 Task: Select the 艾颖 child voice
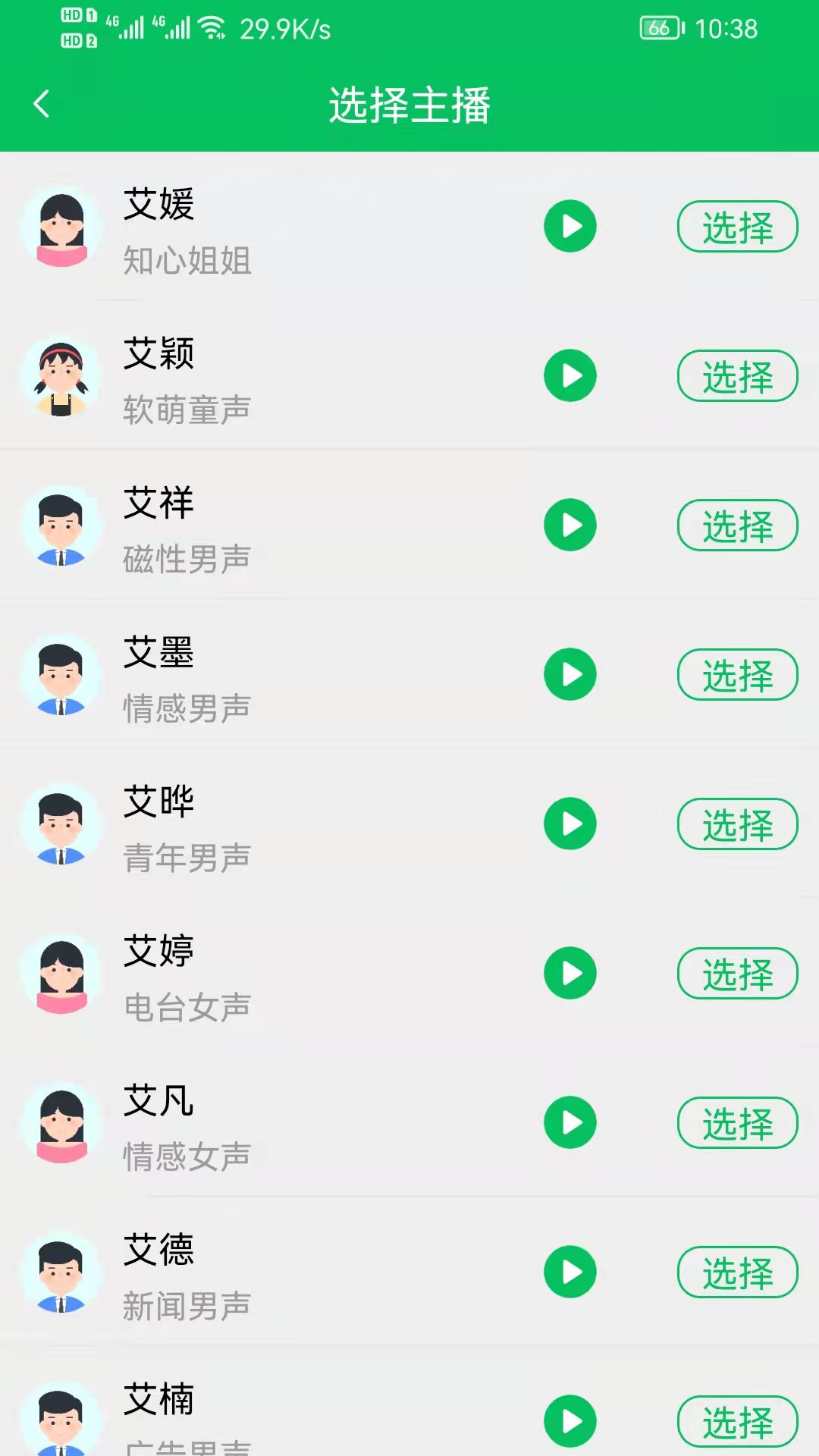pyautogui.click(x=736, y=375)
